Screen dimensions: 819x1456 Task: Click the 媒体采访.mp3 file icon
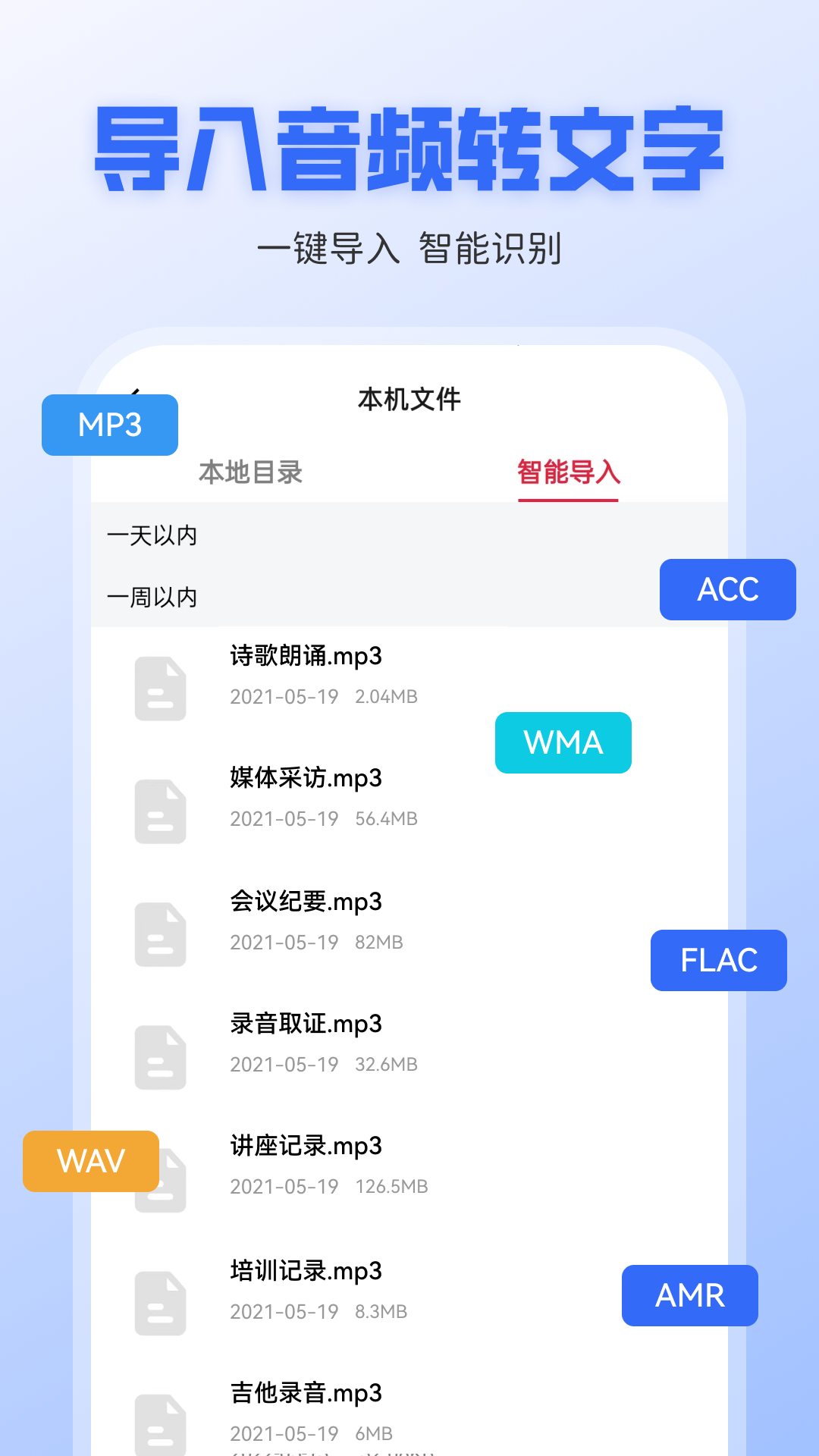159,808
